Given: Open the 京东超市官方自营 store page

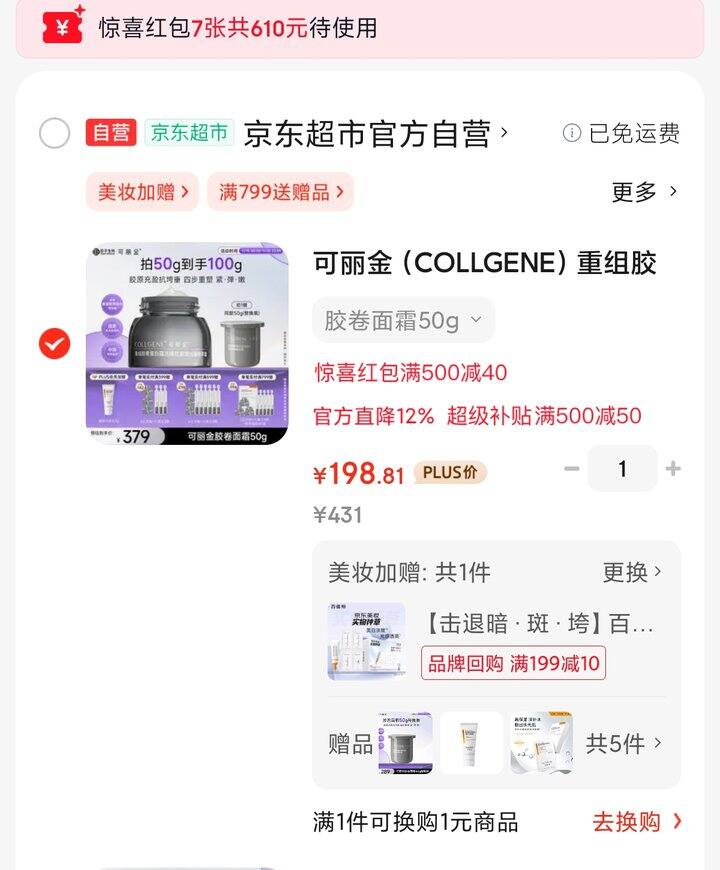Looking at the screenshot, I should [376, 134].
